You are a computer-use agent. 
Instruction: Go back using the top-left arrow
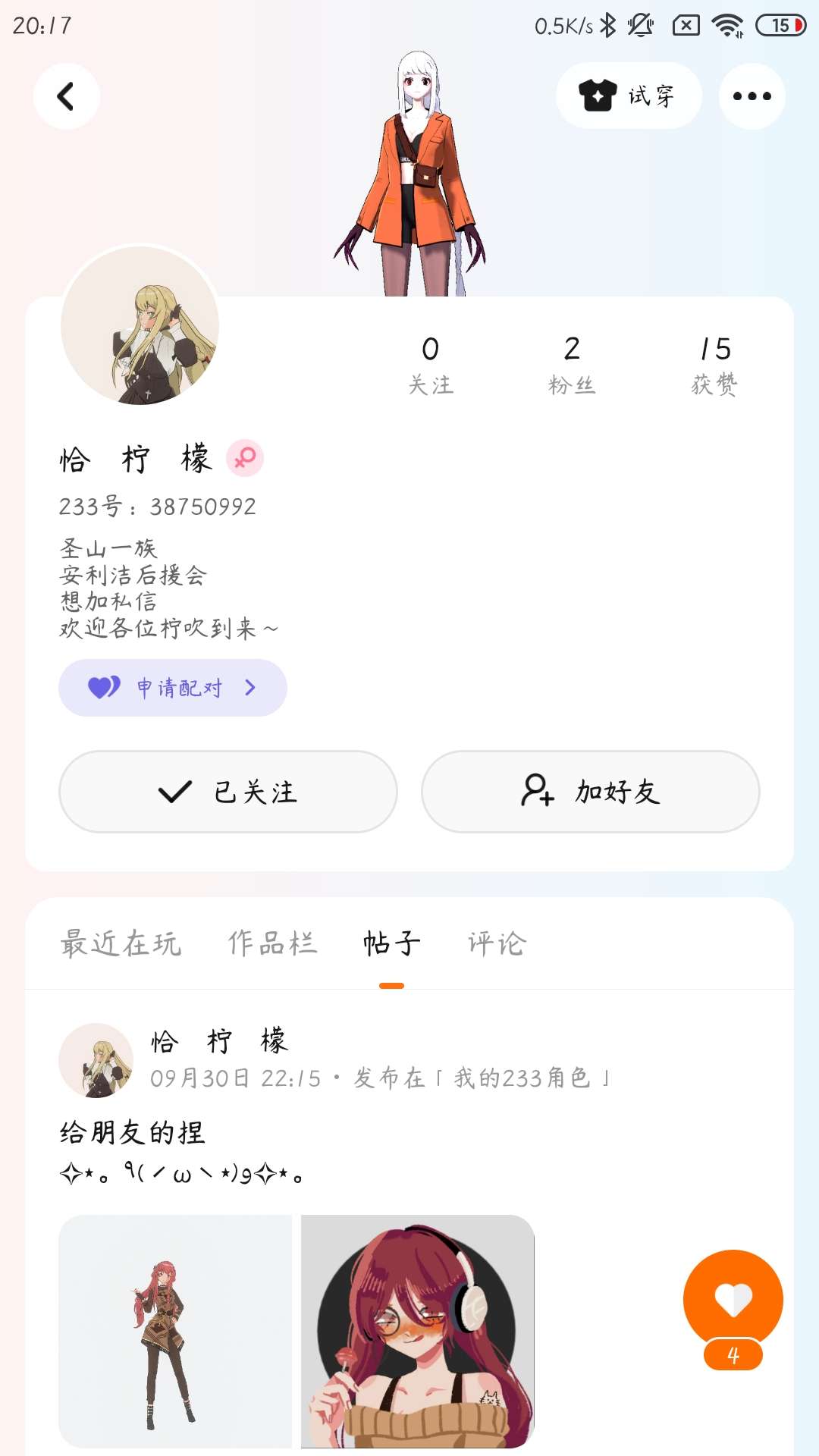pyautogui.click(x=67, y=96)
